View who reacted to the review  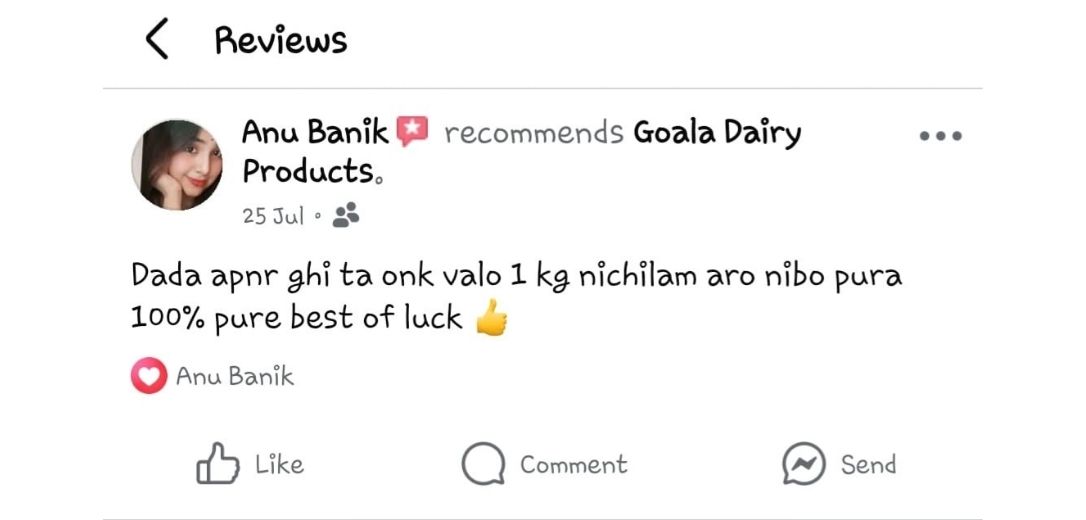click(x=213, y=377)
